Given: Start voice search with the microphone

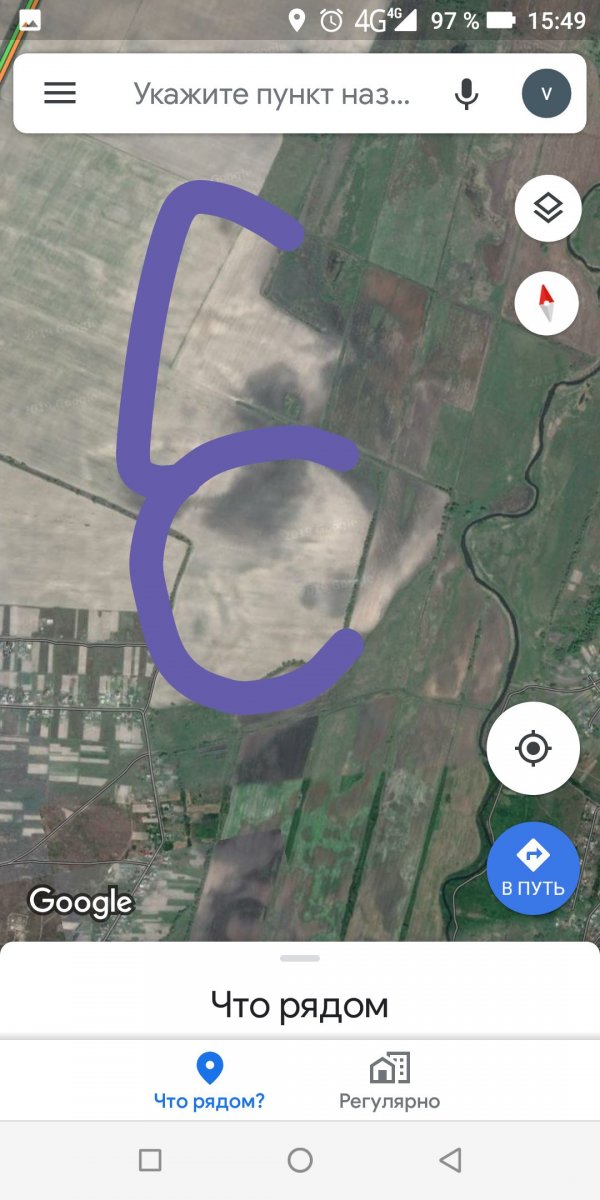Looking at the screenshot, I should click(466, 94).
